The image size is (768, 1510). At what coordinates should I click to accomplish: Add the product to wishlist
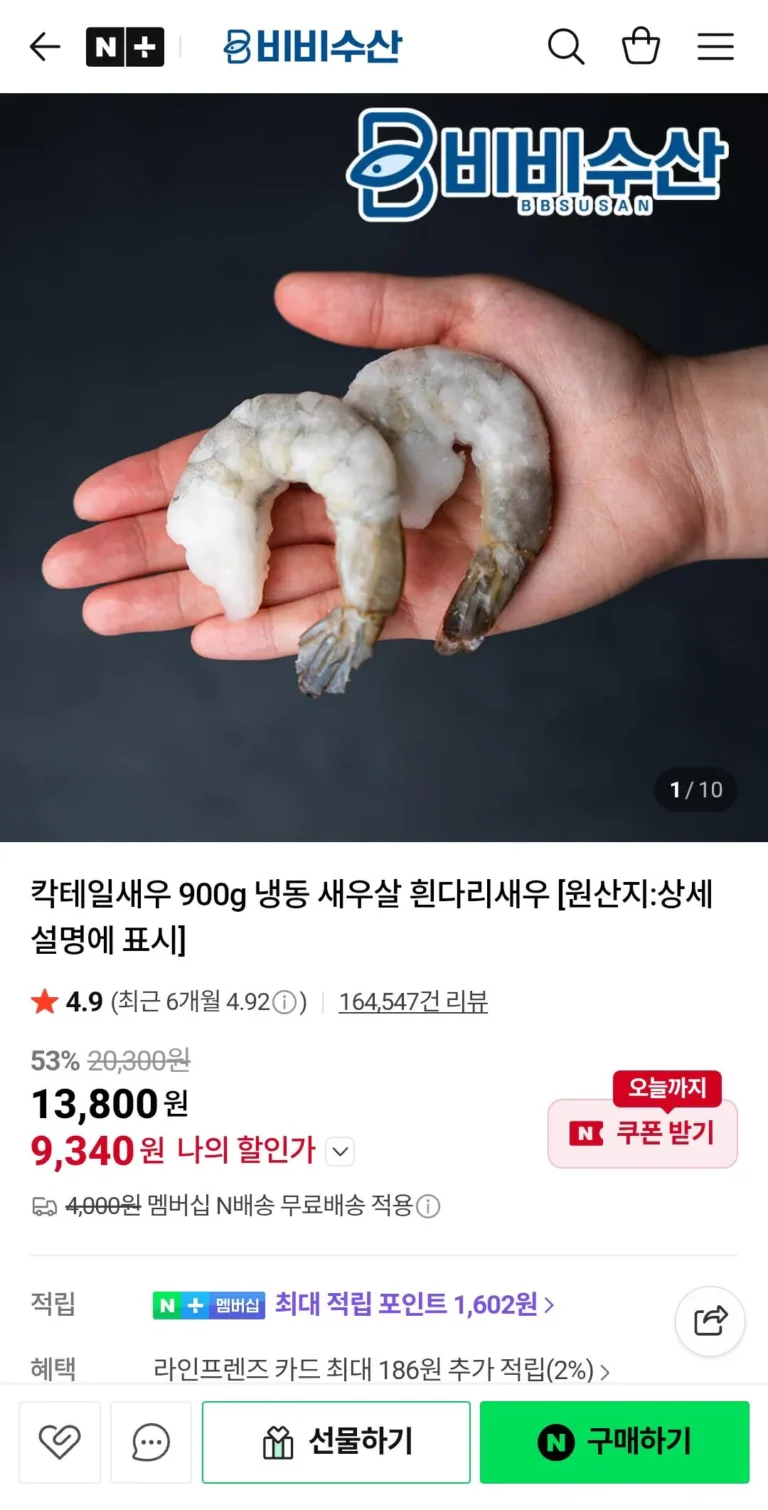[x=60, y=1441]
